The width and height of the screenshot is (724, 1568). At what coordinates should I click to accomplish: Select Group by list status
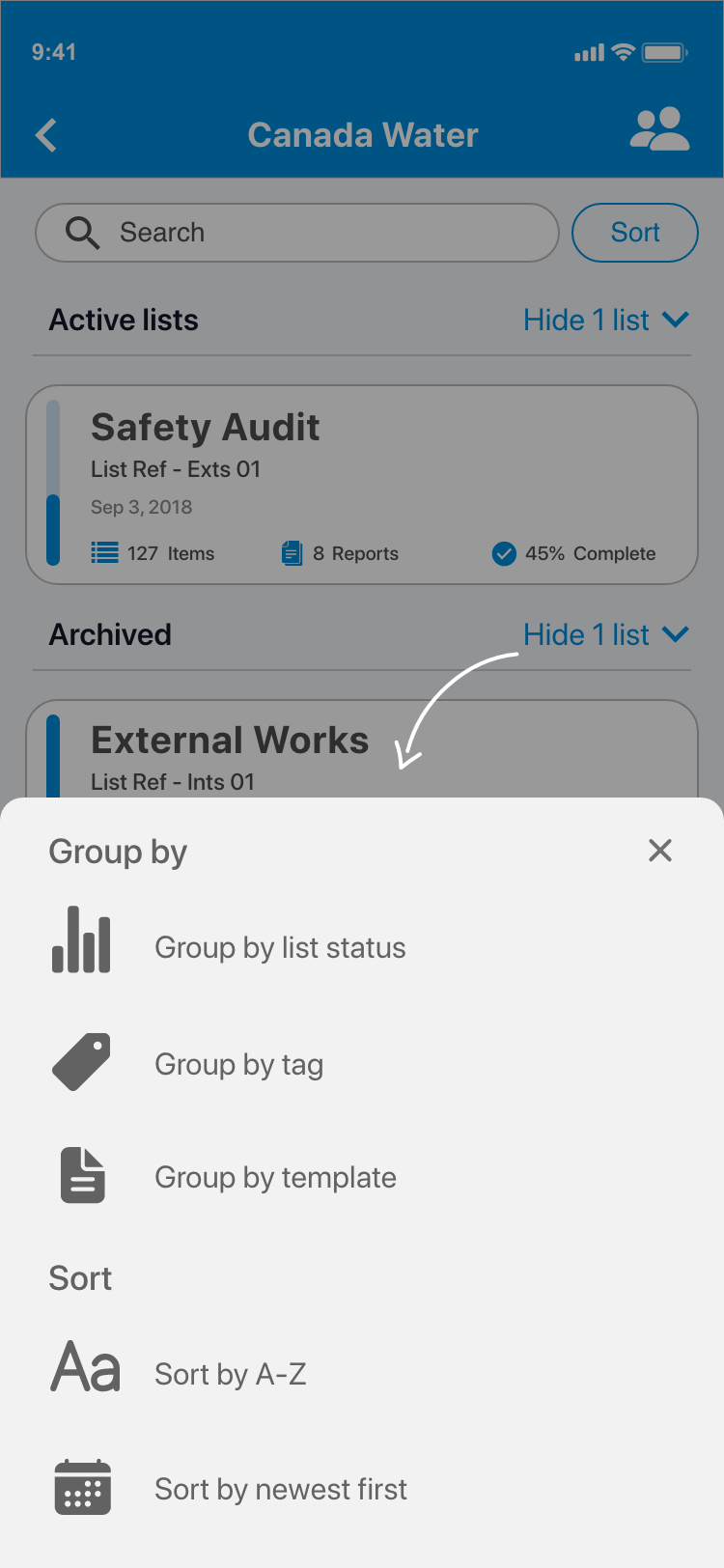coord(280,947)
